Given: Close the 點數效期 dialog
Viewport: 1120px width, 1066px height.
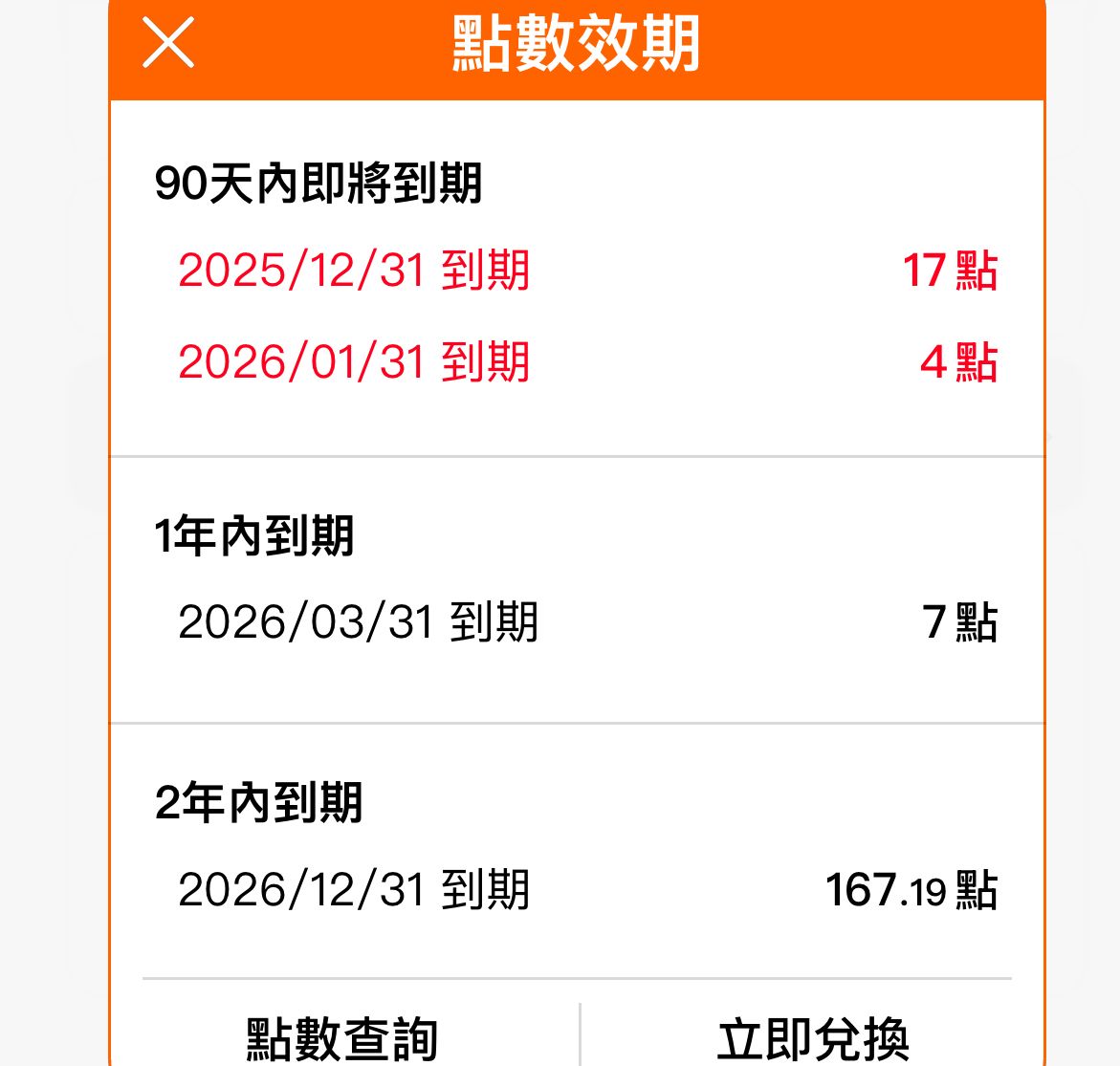Looking at the screenshot, I should (168, 43).
